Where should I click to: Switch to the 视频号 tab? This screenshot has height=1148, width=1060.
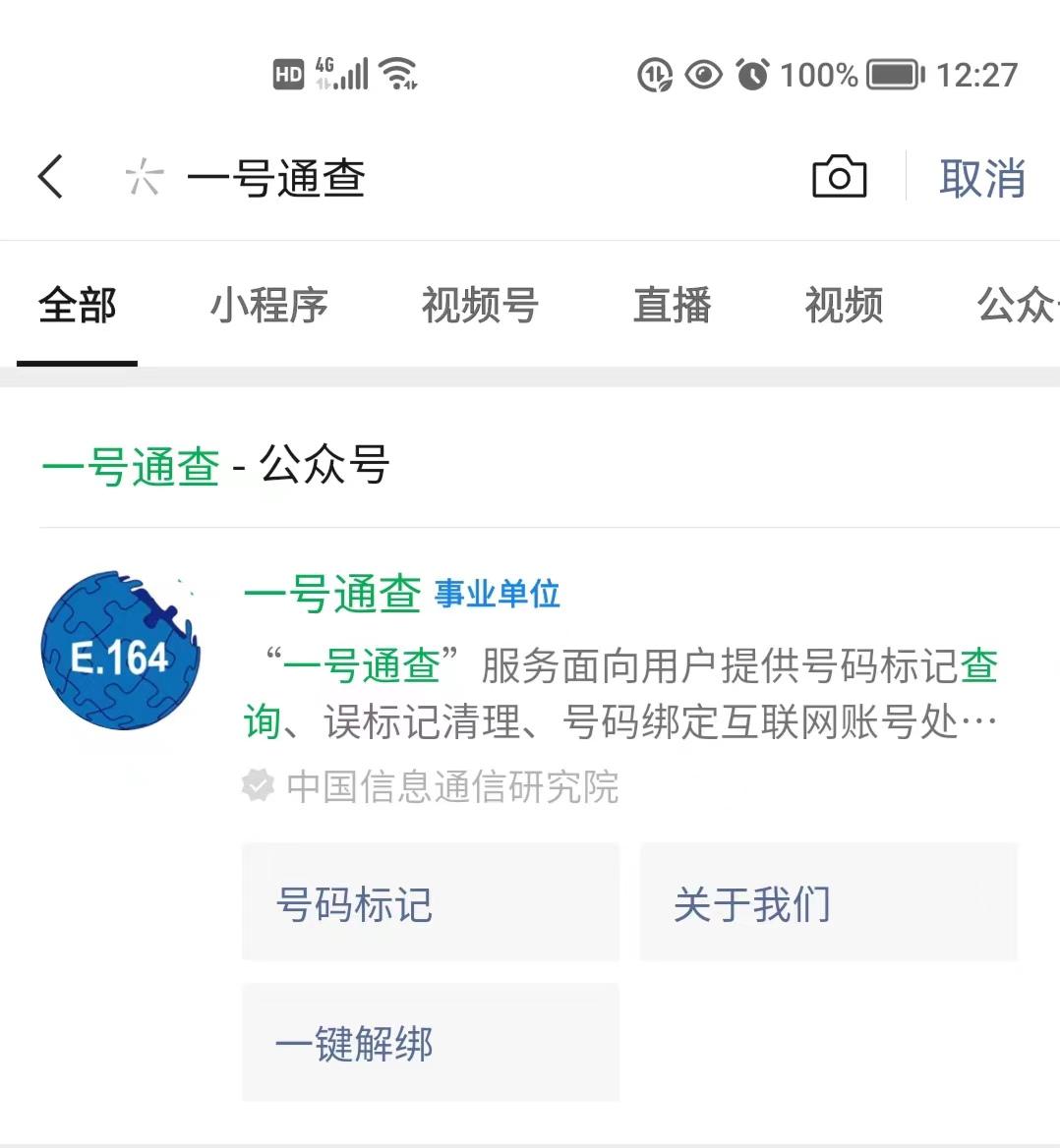tap(479, 306)
